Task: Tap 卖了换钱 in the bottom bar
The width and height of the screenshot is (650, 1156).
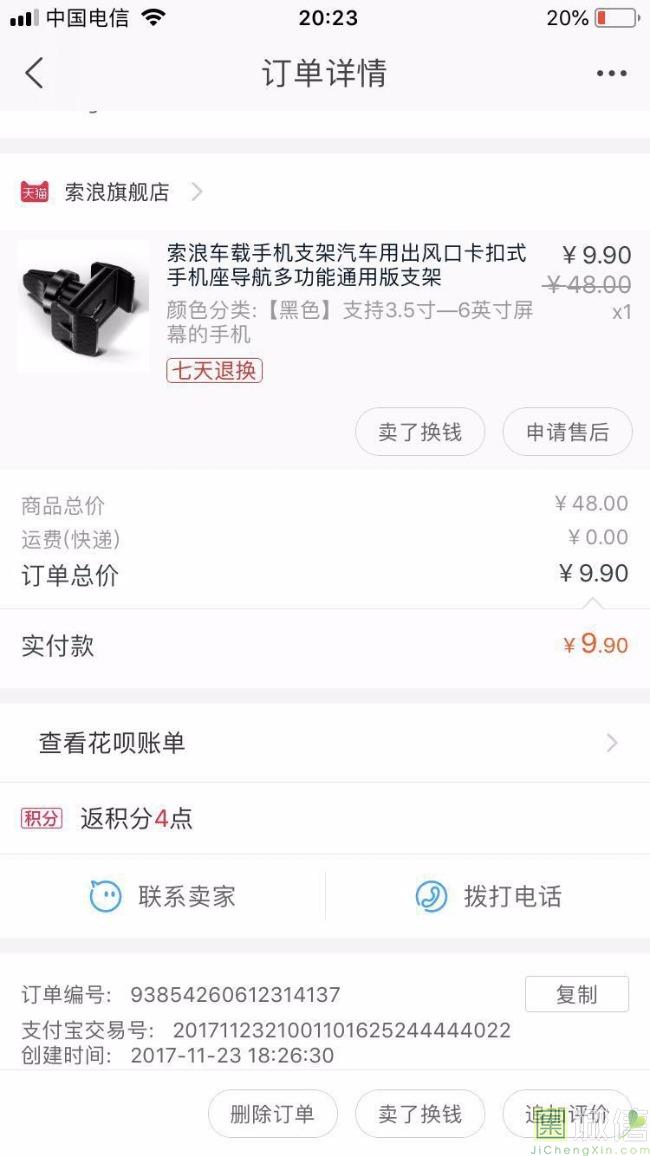Action: pyautogui.click(x=420, y=1114)
